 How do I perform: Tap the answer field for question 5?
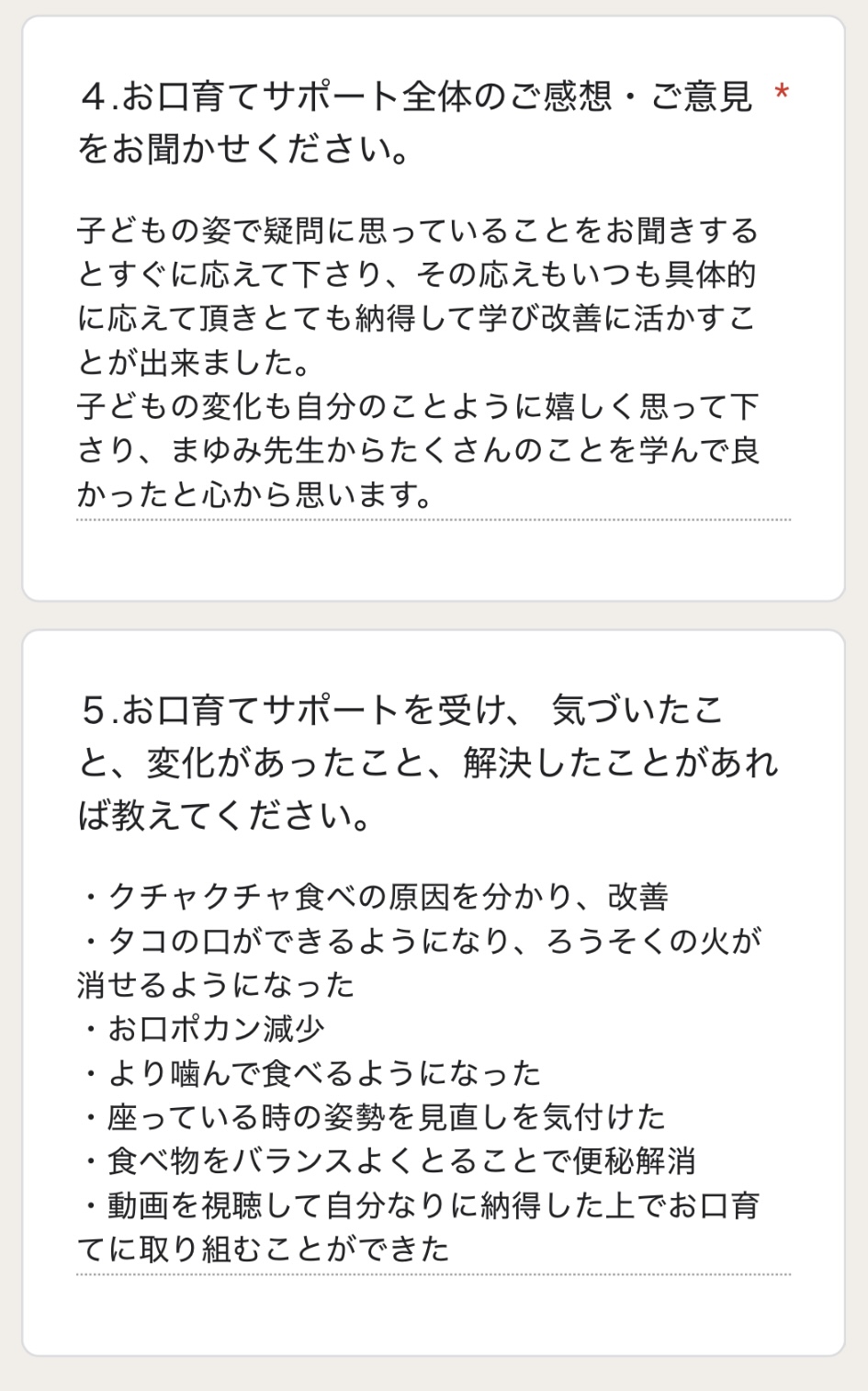433,1072
